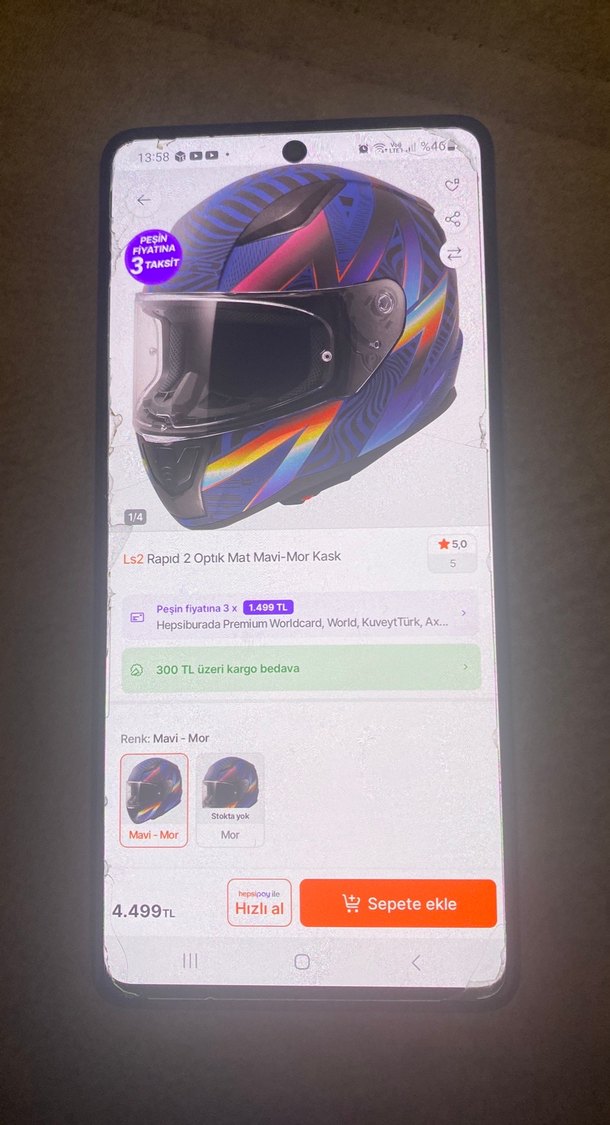Tap the Hızlı al button
610x1125 pixels.
[259, 903]
